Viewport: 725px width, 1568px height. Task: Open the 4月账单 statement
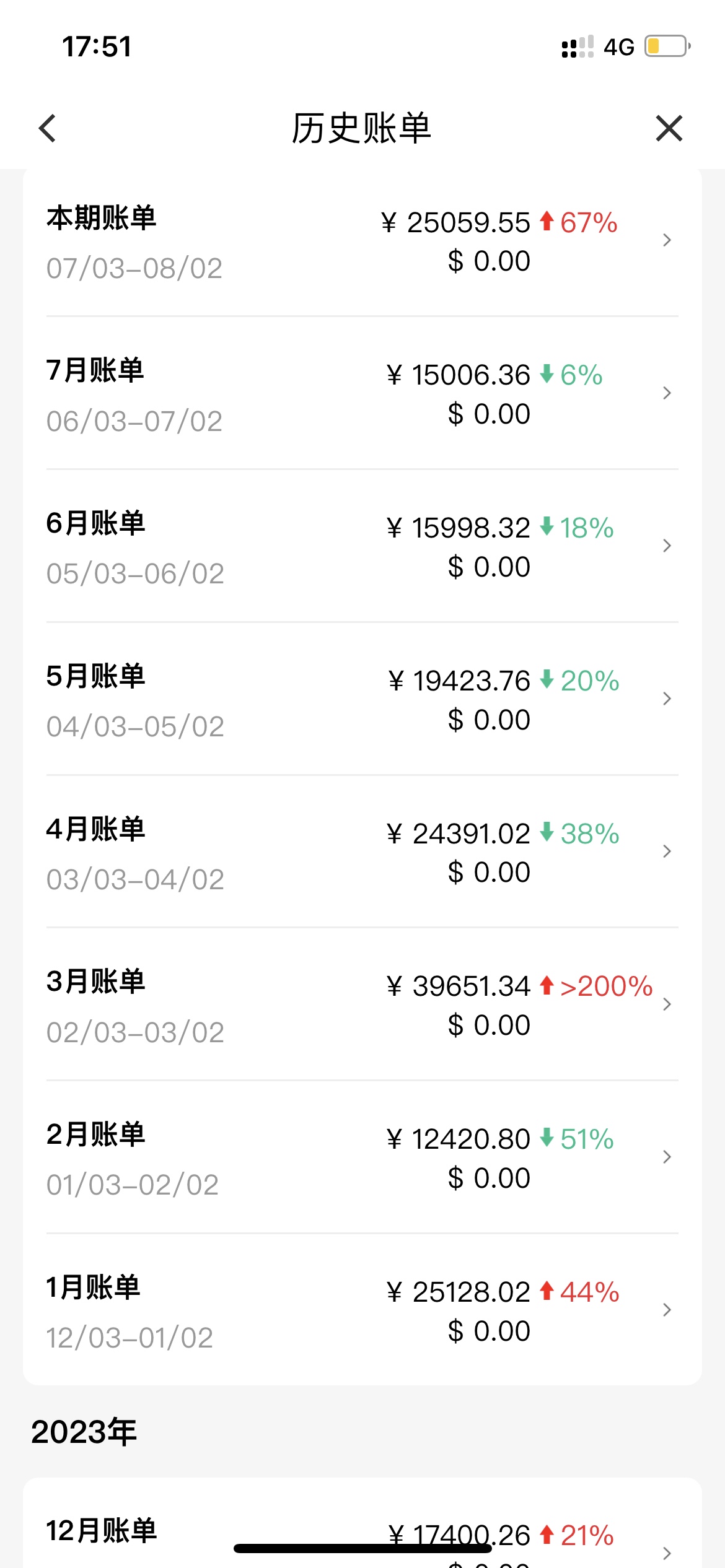(x=362, y=852)
